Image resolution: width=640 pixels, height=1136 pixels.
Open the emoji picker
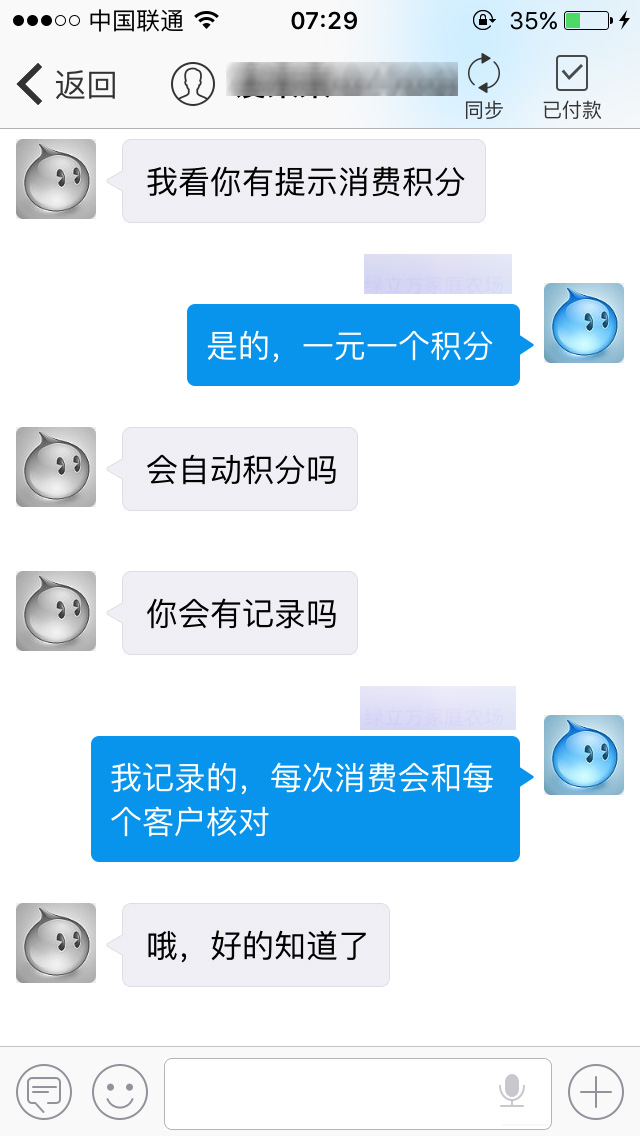click(120, 1092)
